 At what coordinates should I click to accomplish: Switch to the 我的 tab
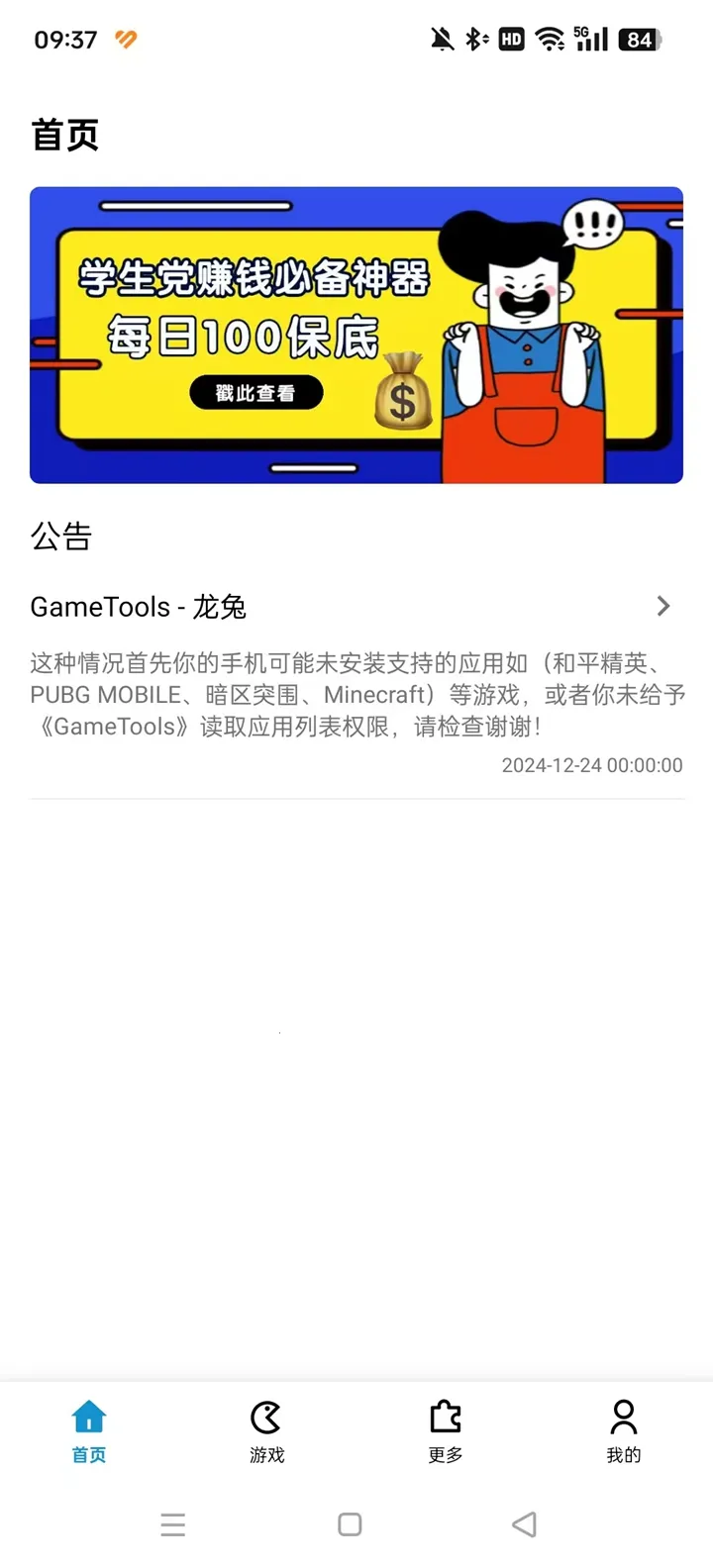[x=623, y=1430]
